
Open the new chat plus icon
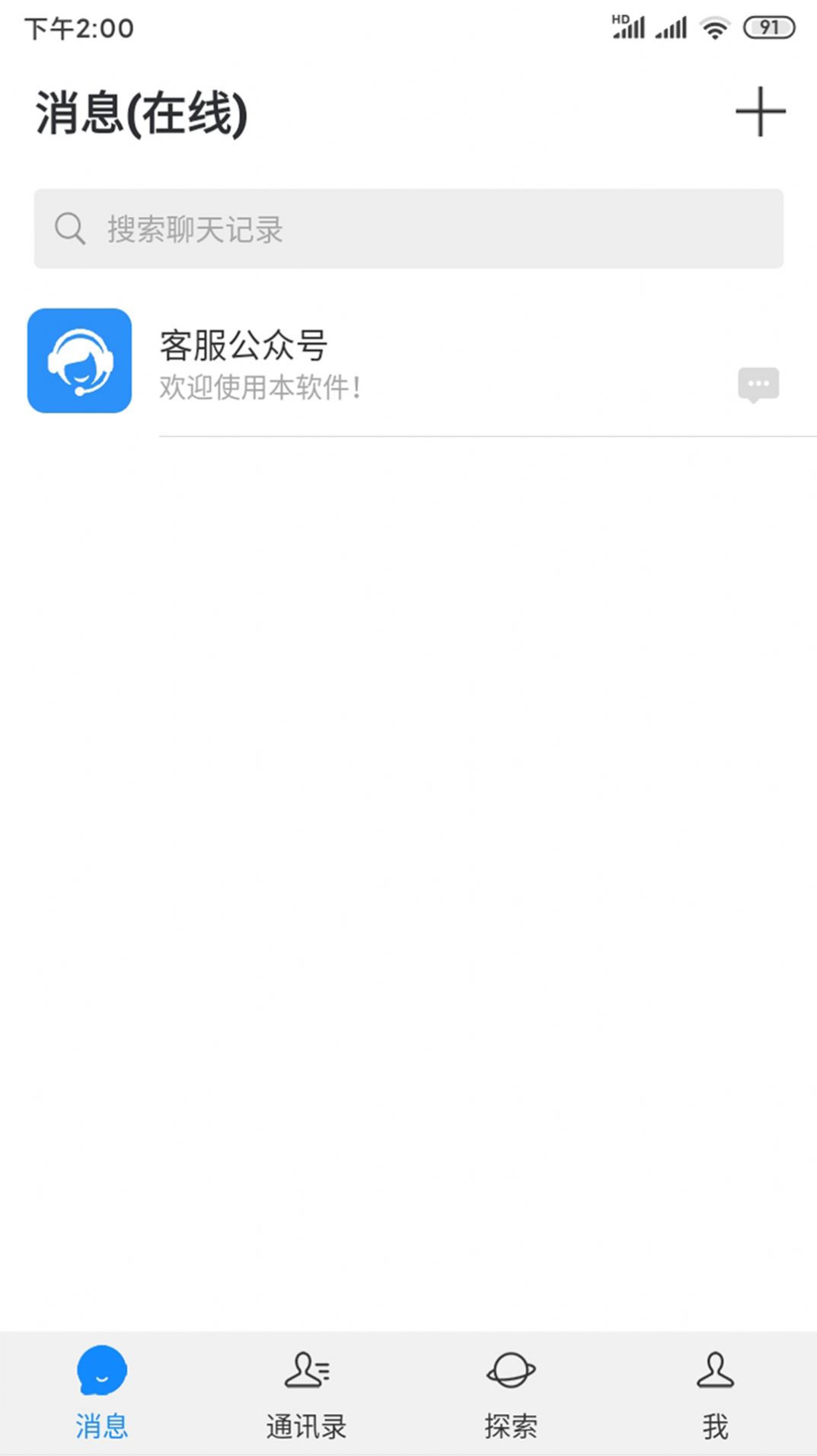tap(761, 113)
